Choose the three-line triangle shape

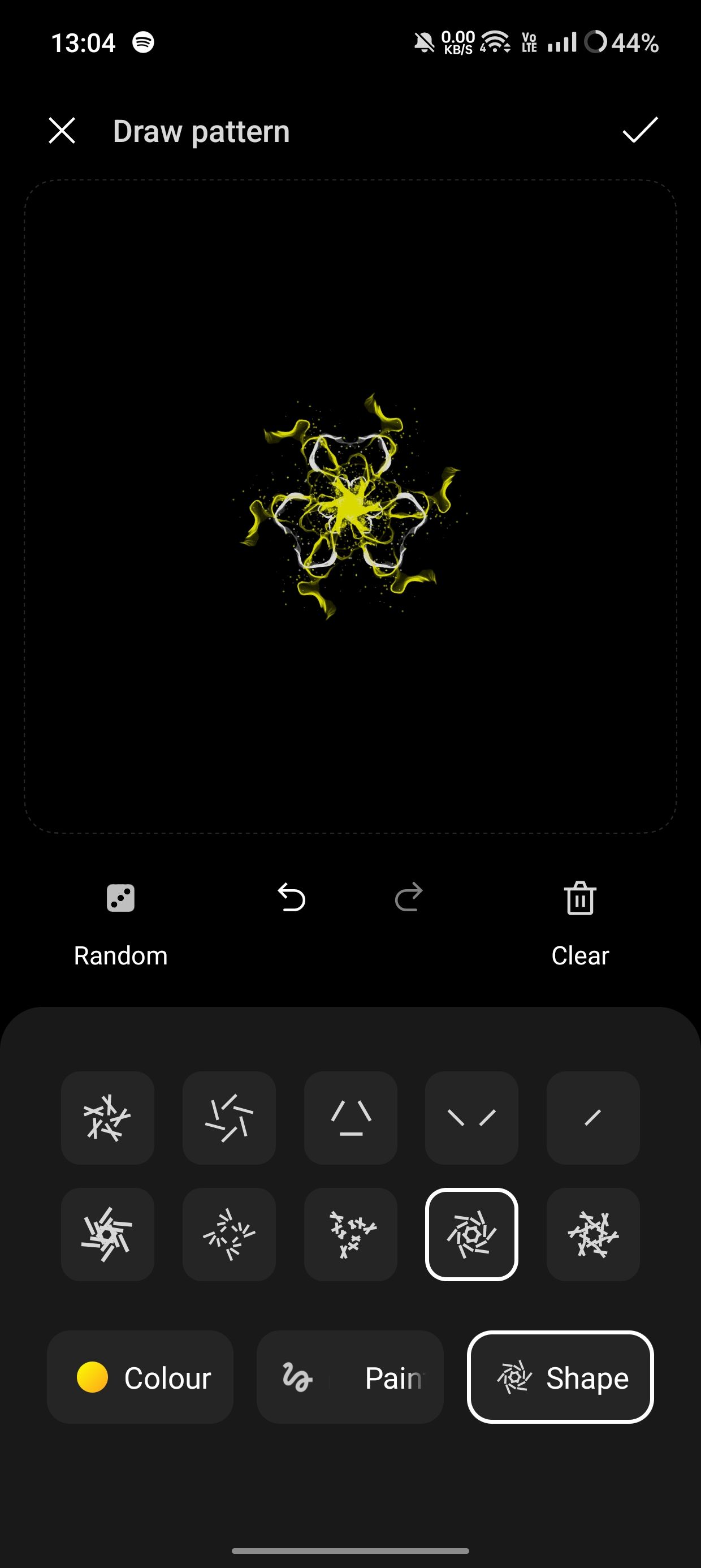[x=350, y=1118]
